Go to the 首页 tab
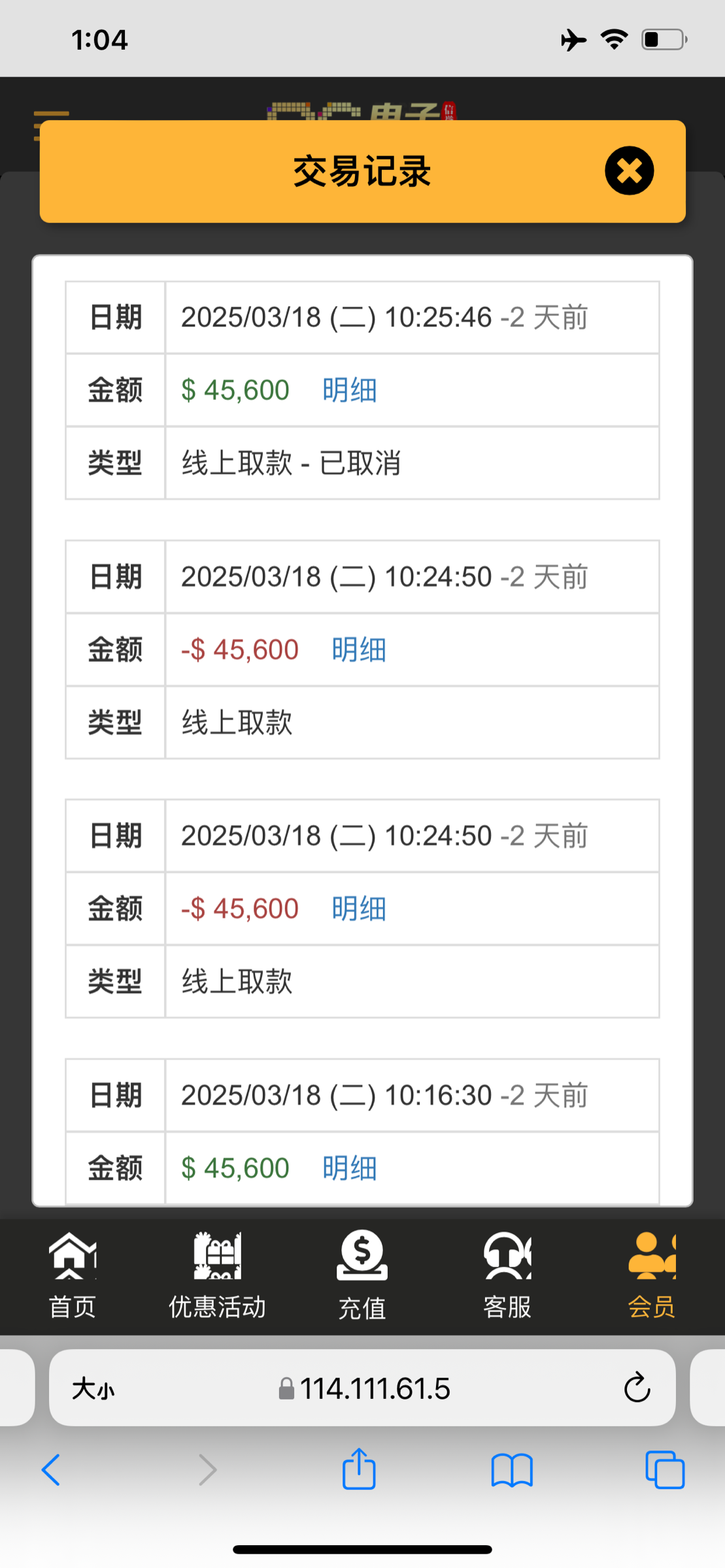The image size is (725, 1568). [x=73, y=1275]
